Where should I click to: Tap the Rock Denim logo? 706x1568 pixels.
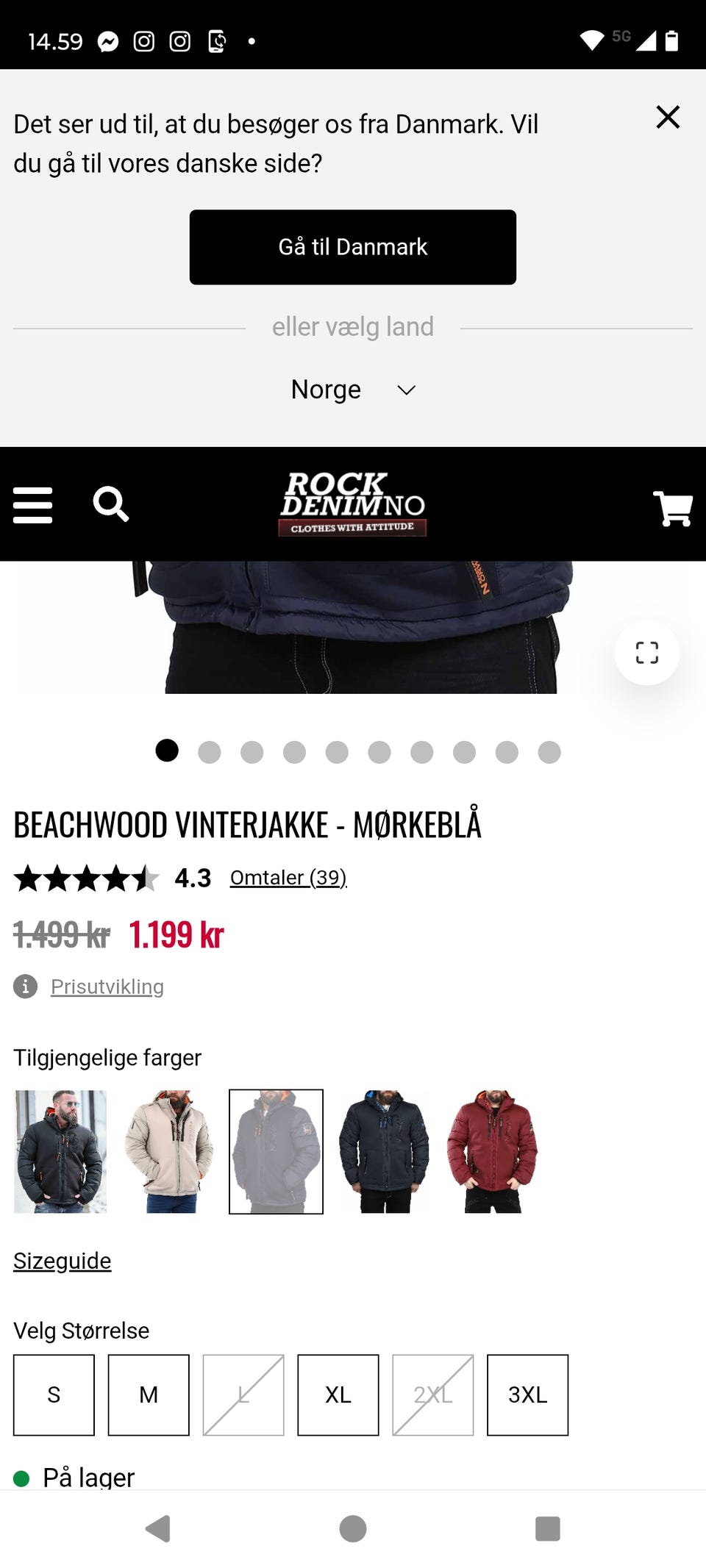point(353,504)
